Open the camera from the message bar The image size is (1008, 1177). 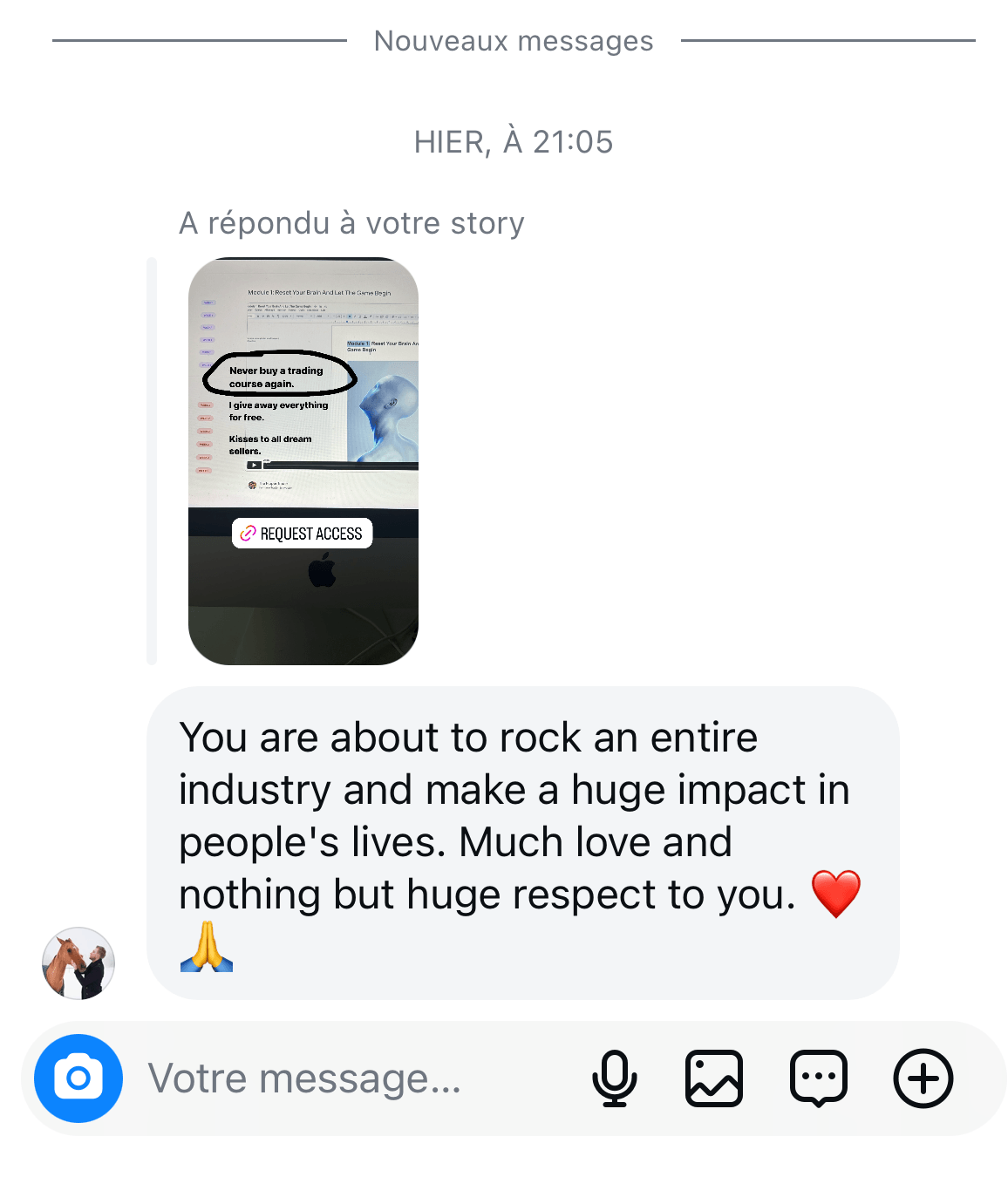pos(78,1078)
